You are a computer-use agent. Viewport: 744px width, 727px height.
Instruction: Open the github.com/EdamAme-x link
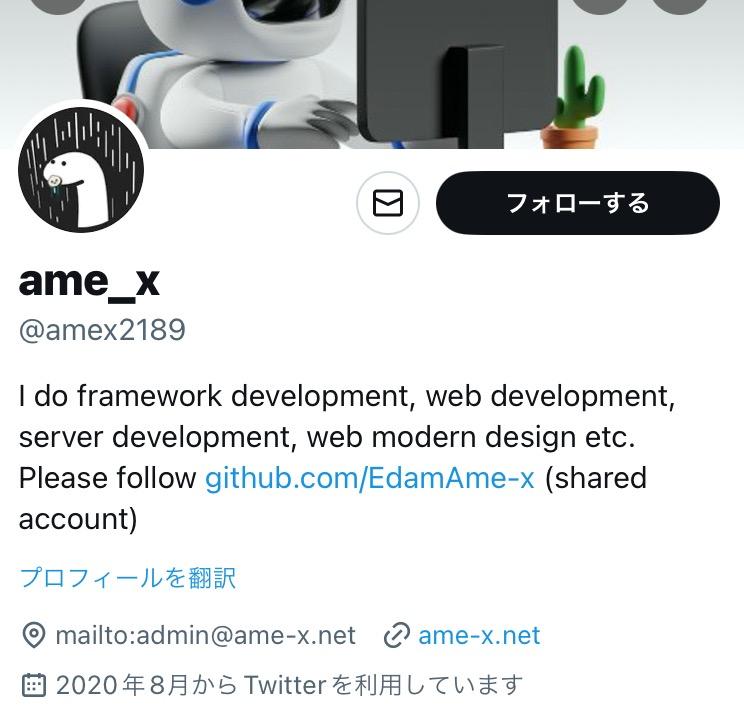pos(370,478)
